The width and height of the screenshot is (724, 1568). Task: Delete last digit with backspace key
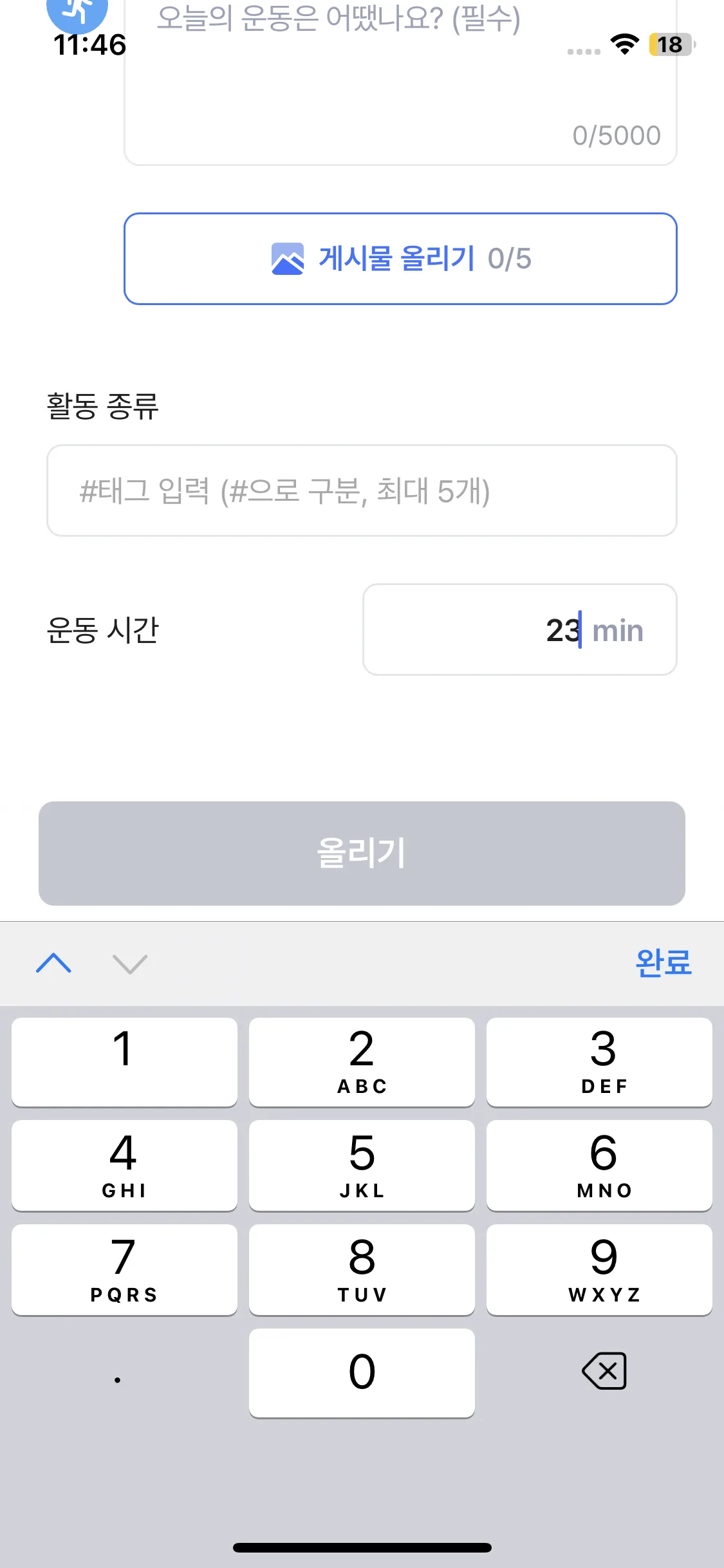click(x=604, y=1371)
